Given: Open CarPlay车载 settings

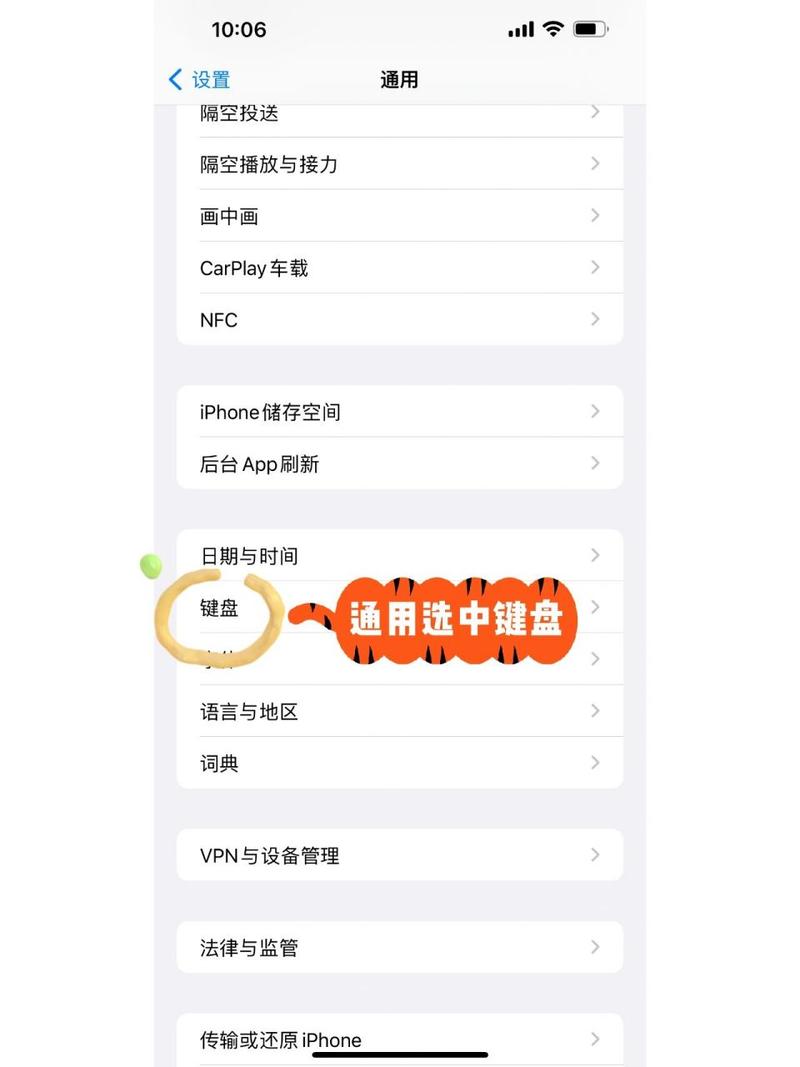Looking at the screenshot, I should coord(399,268).
